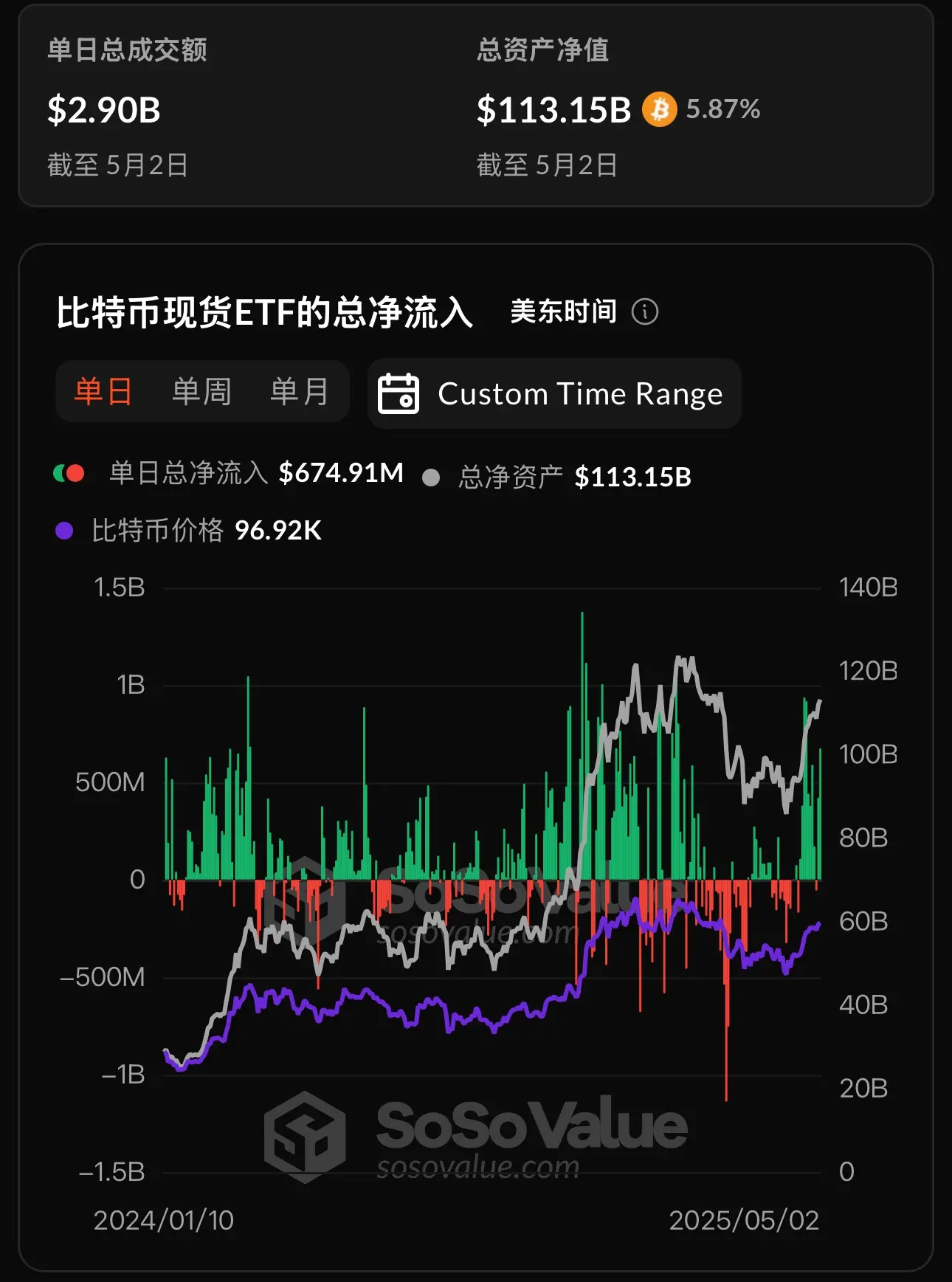Click the gray legend dot for 总净资产

coord(431,478)
